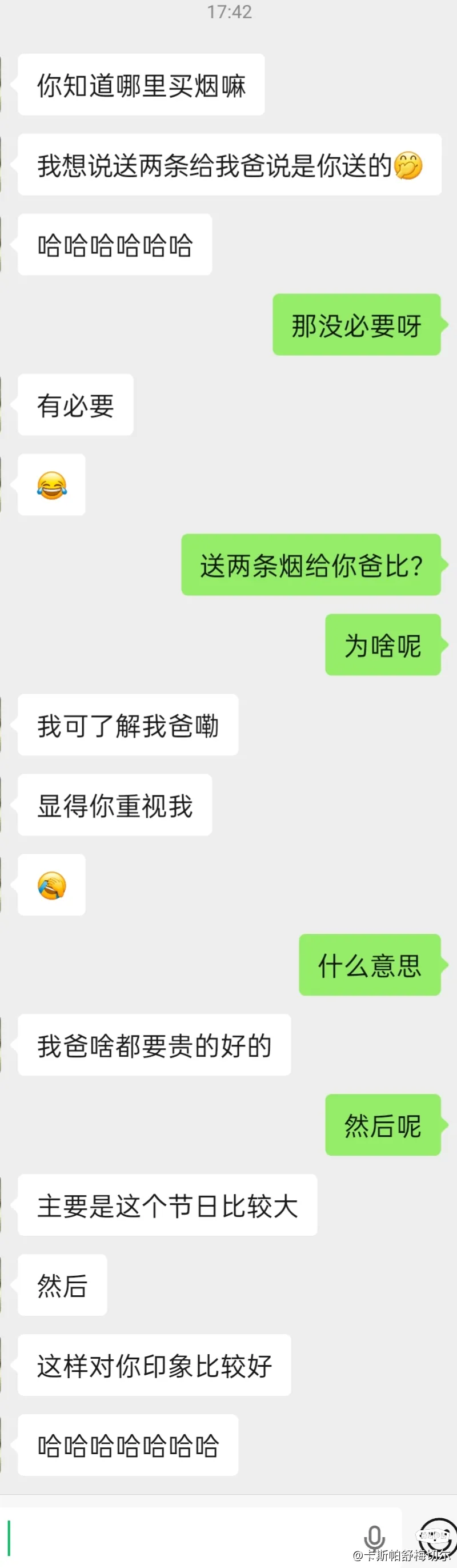Tap the microphone voice input icon
Screen dimensions: 457x1568
pyautogui.click(x=374, y=1537)
